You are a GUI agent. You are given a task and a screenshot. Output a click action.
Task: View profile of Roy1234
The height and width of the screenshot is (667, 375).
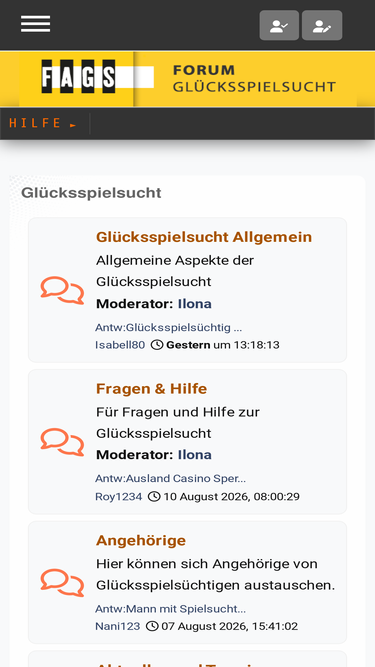pyautogui.click(x=119, y=496)
